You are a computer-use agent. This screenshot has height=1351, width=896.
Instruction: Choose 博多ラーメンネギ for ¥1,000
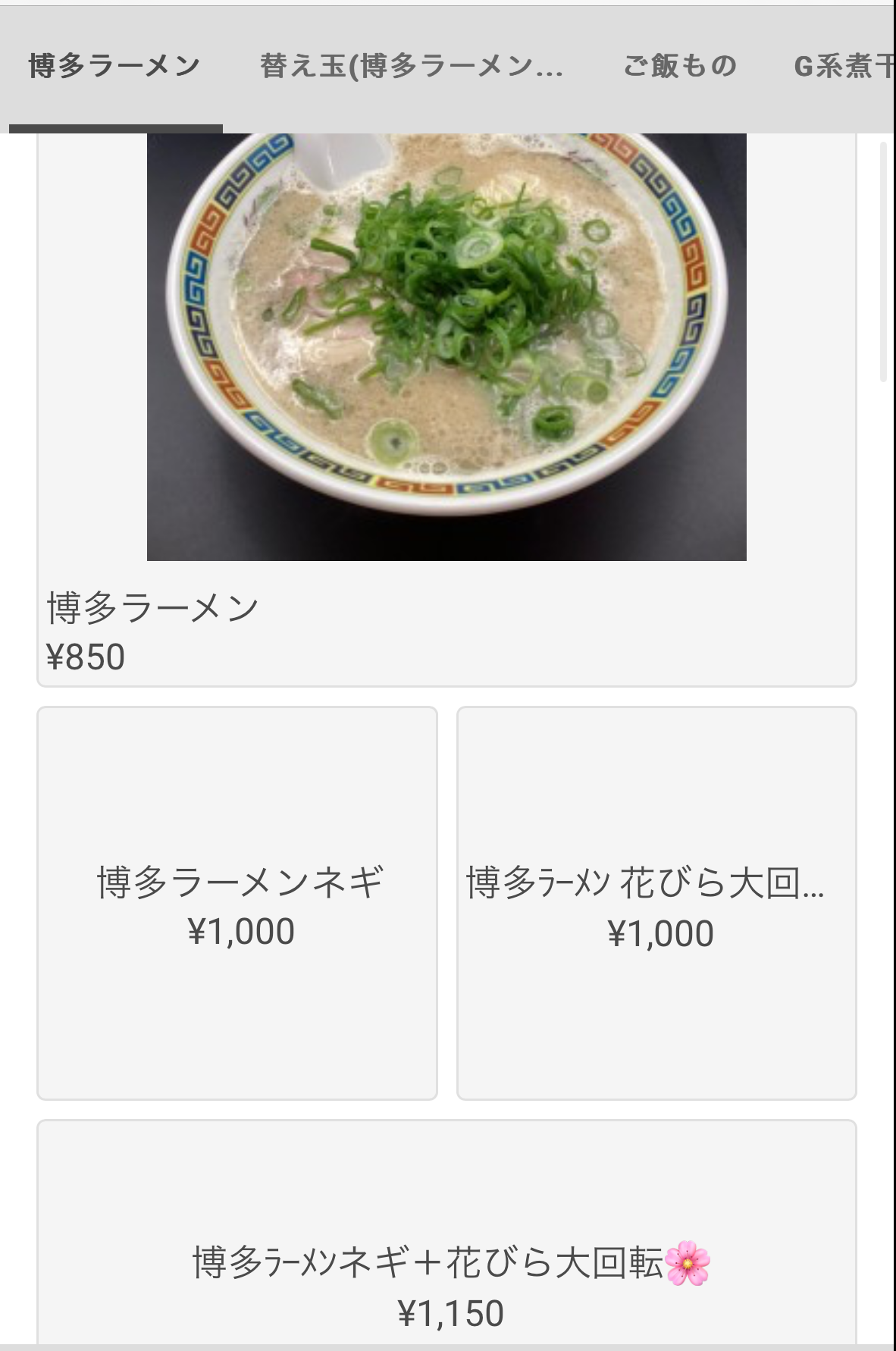click(x=237, y=903)
